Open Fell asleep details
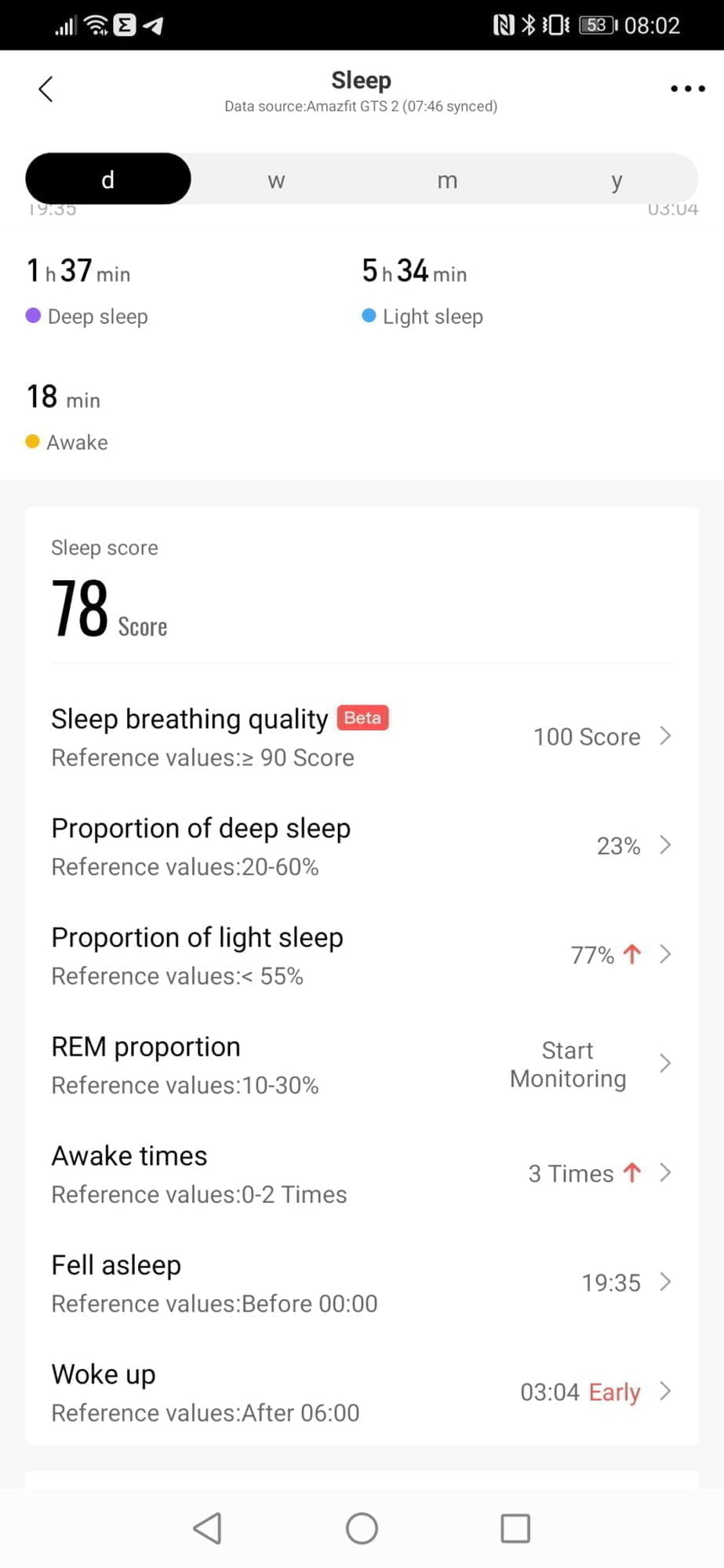 pos(362,1283)
